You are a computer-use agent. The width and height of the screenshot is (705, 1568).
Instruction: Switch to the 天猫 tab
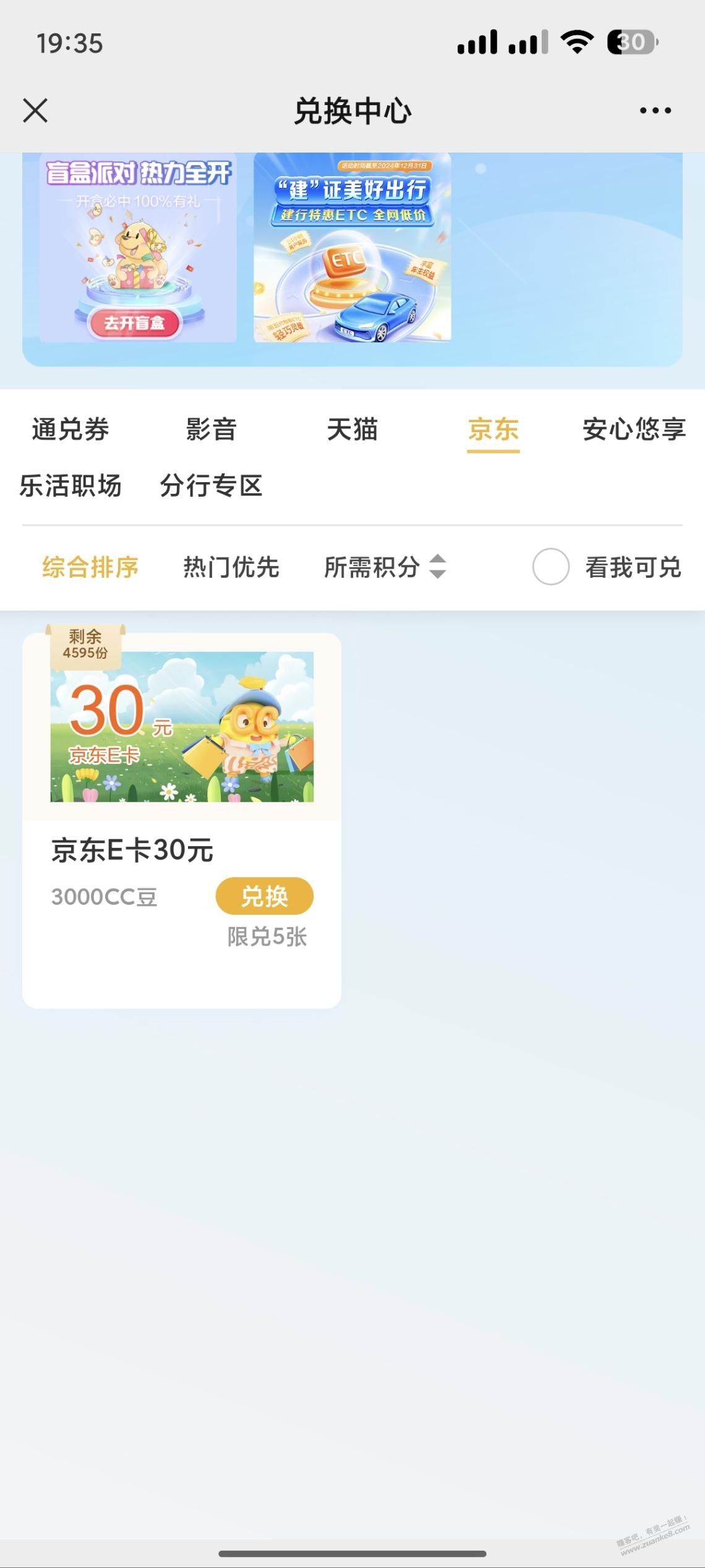point(352,430)
